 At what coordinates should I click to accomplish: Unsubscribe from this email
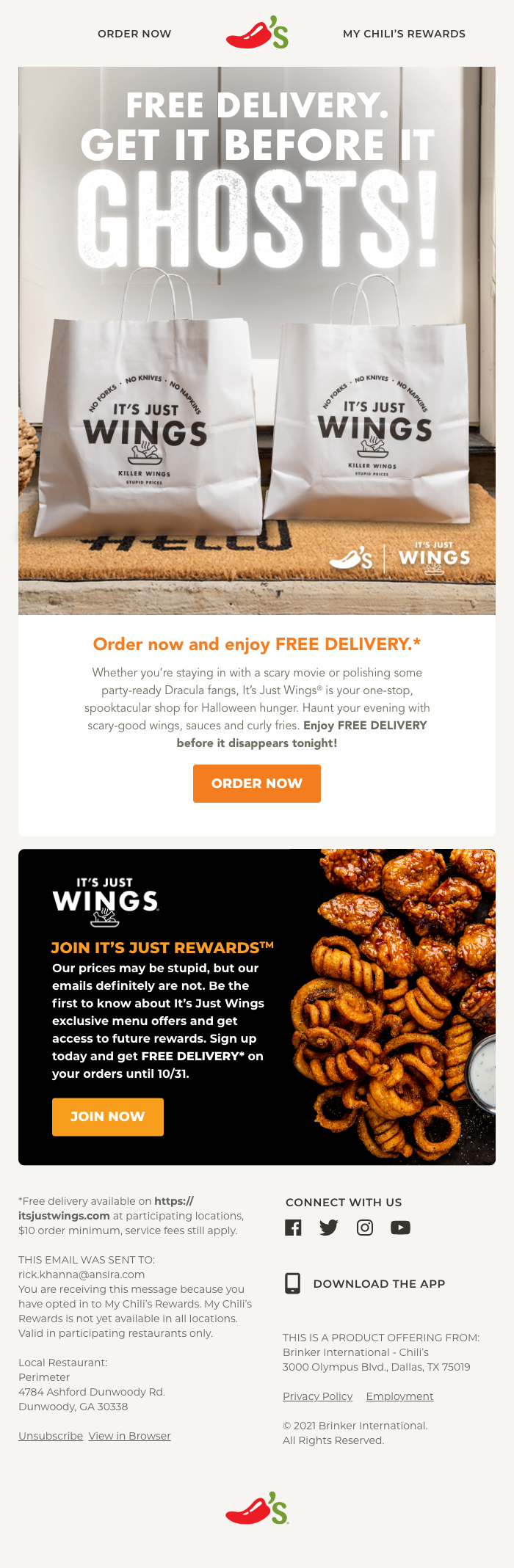[51, 1436]
